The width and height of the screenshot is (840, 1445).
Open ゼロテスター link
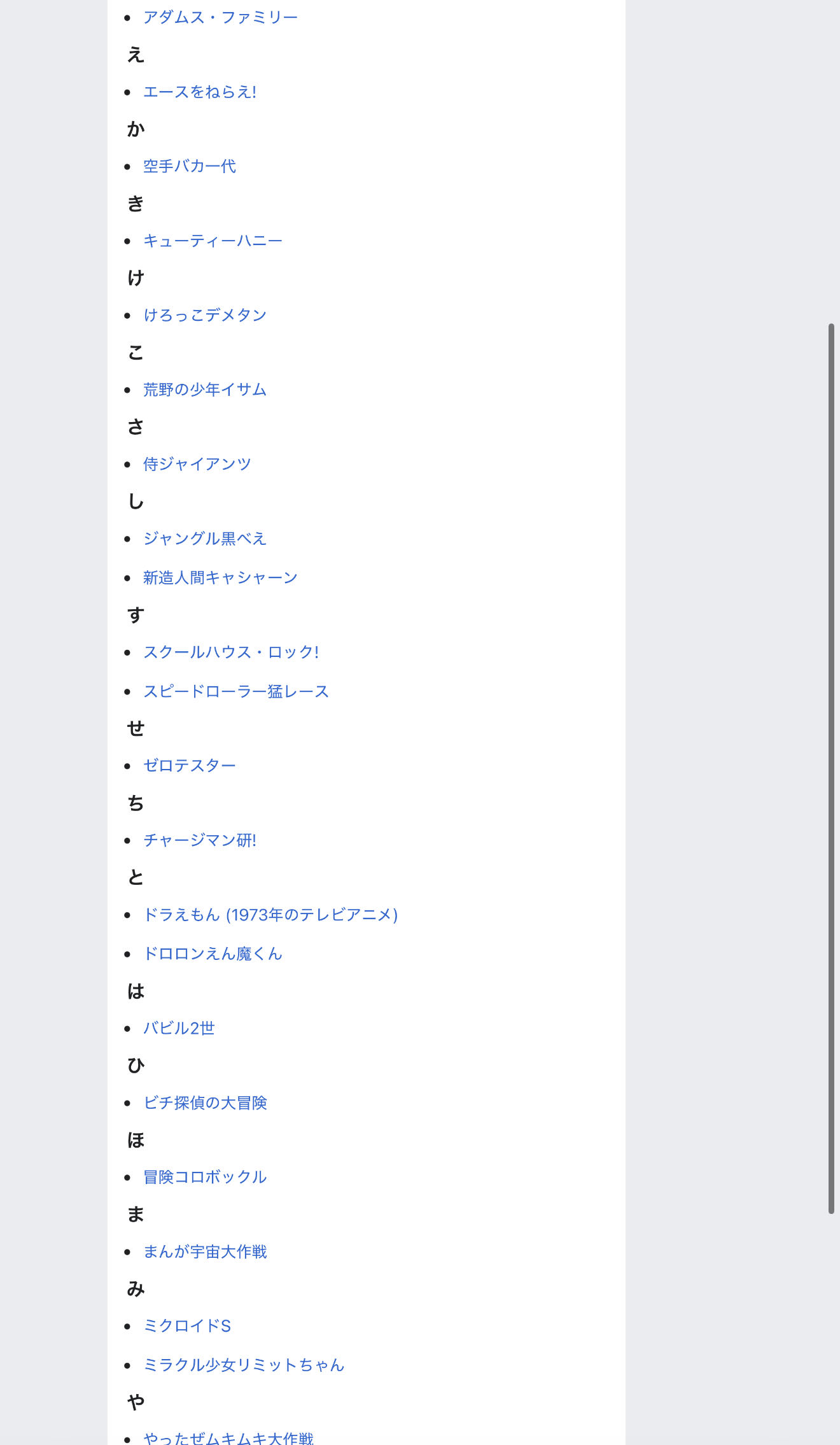pos(190,765)
